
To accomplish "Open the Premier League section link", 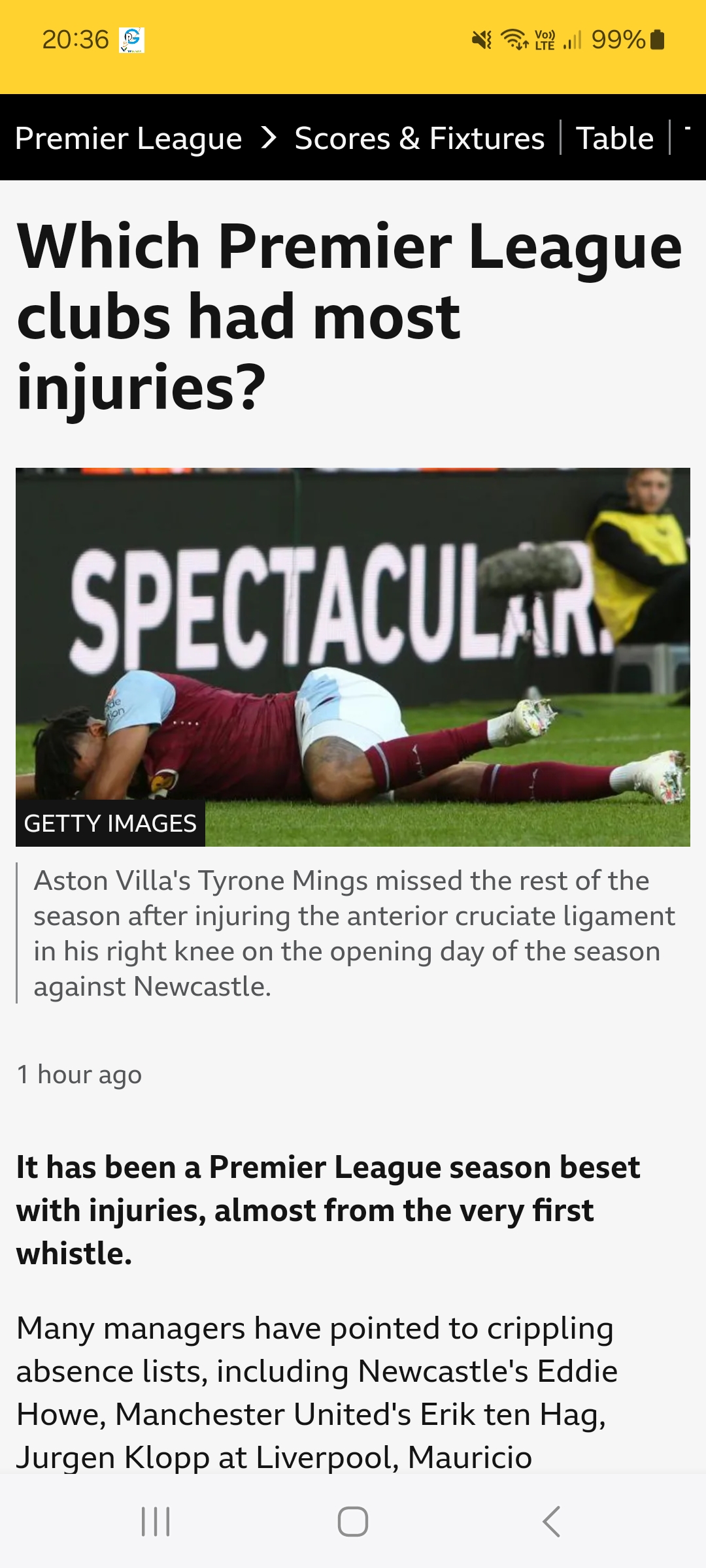I will point(129,139).
